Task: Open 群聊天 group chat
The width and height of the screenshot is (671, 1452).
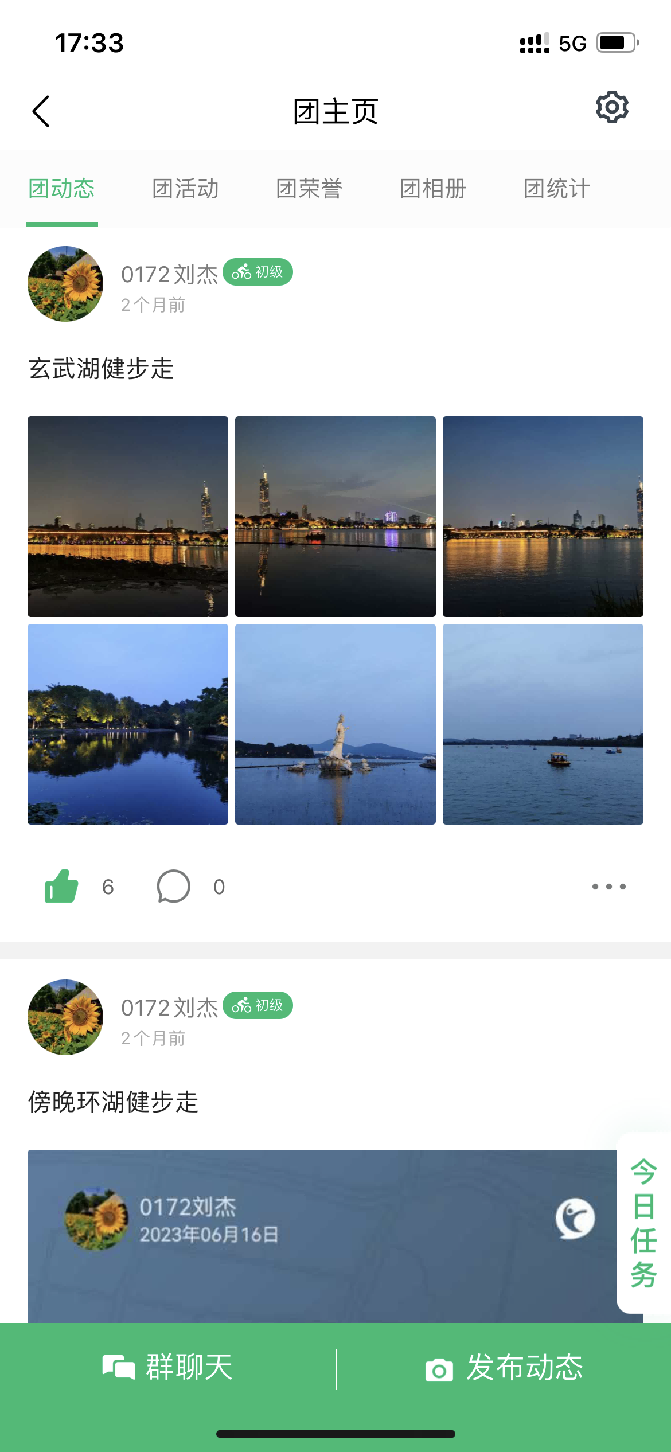Action: pos(168,1368)
